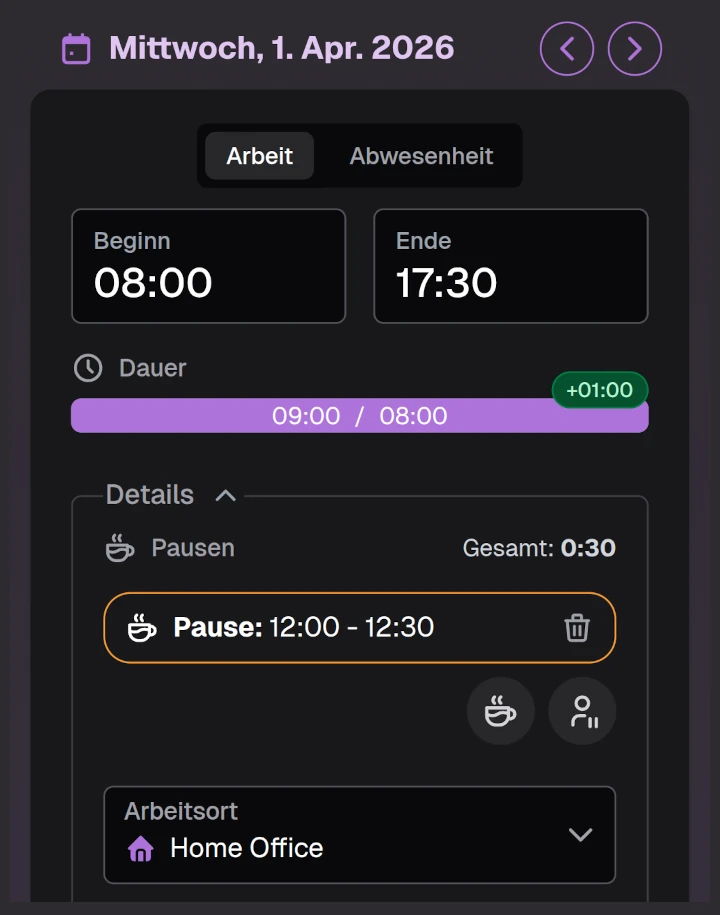The image size is (720, 915).
Task: Go to the next day
Action: 635,48
